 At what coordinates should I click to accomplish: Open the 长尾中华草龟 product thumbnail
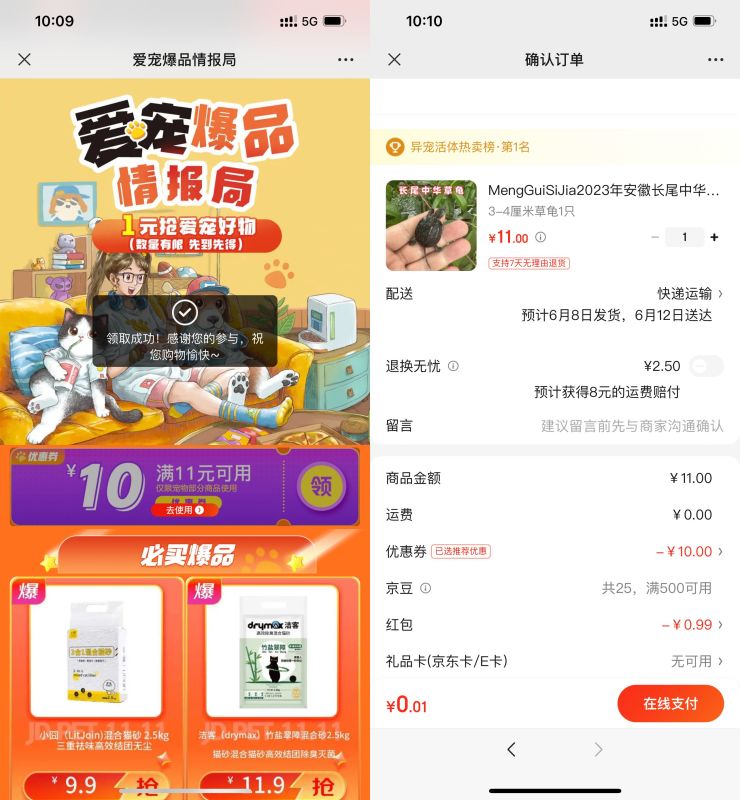click(x=431, y=225)
